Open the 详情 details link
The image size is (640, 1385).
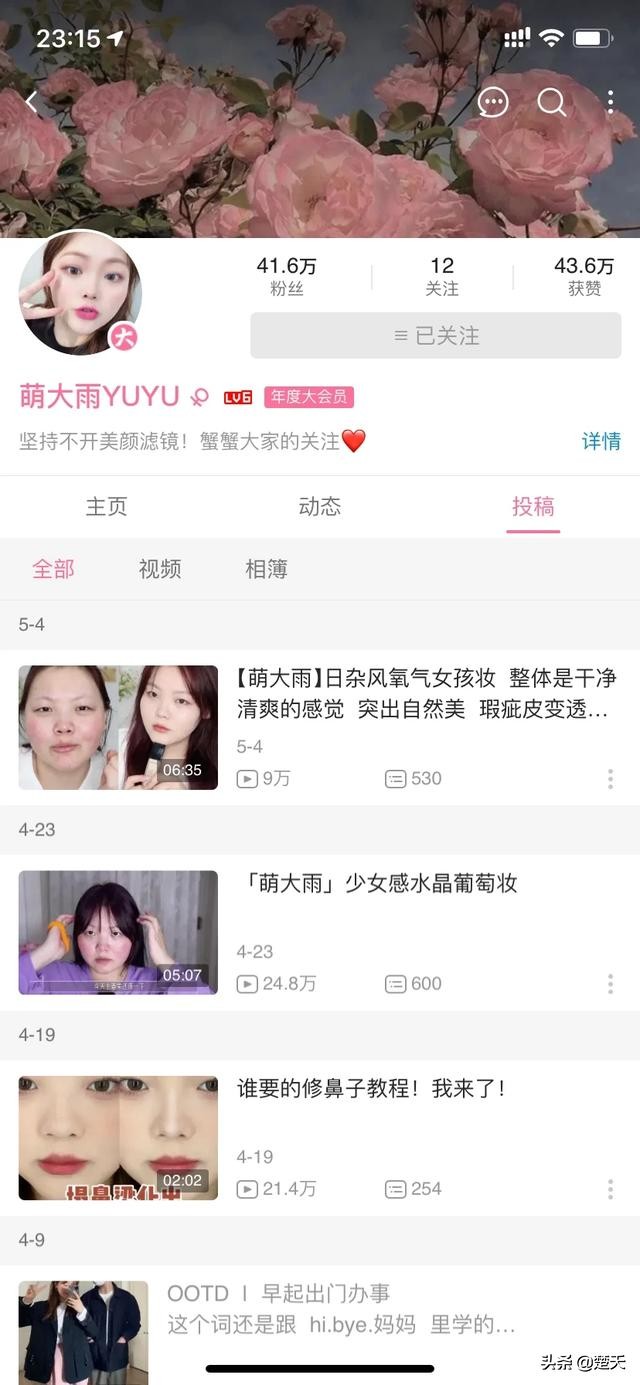[601, 441]
